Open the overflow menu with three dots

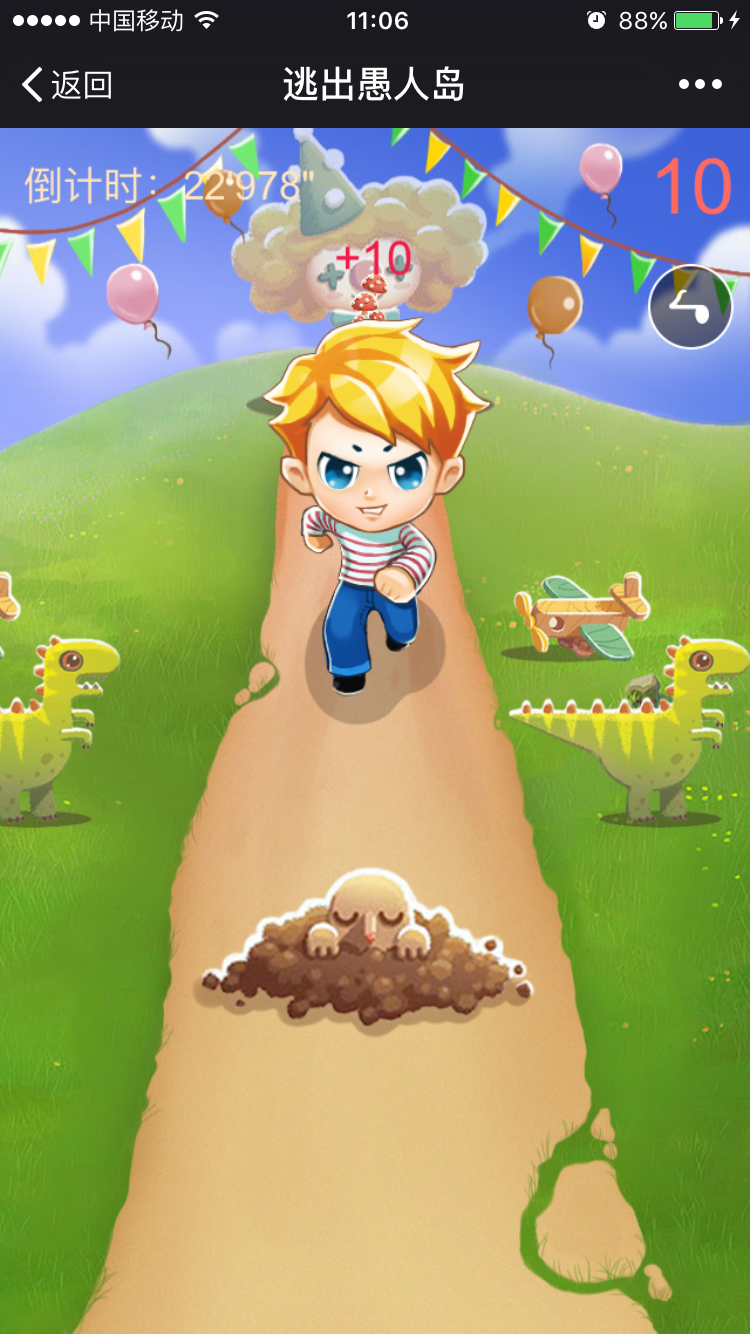click(700, 85)
